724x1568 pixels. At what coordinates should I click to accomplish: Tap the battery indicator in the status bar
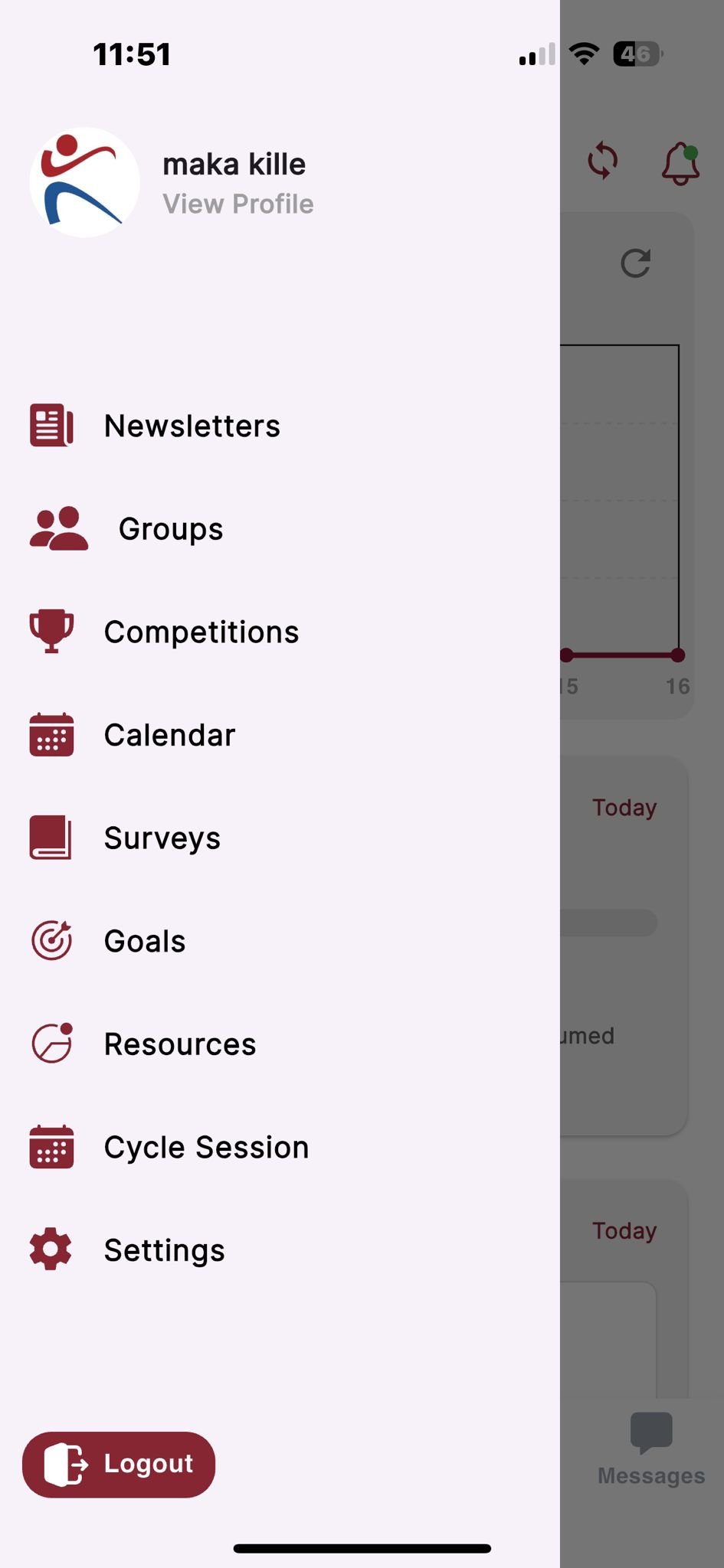[637, 54]
